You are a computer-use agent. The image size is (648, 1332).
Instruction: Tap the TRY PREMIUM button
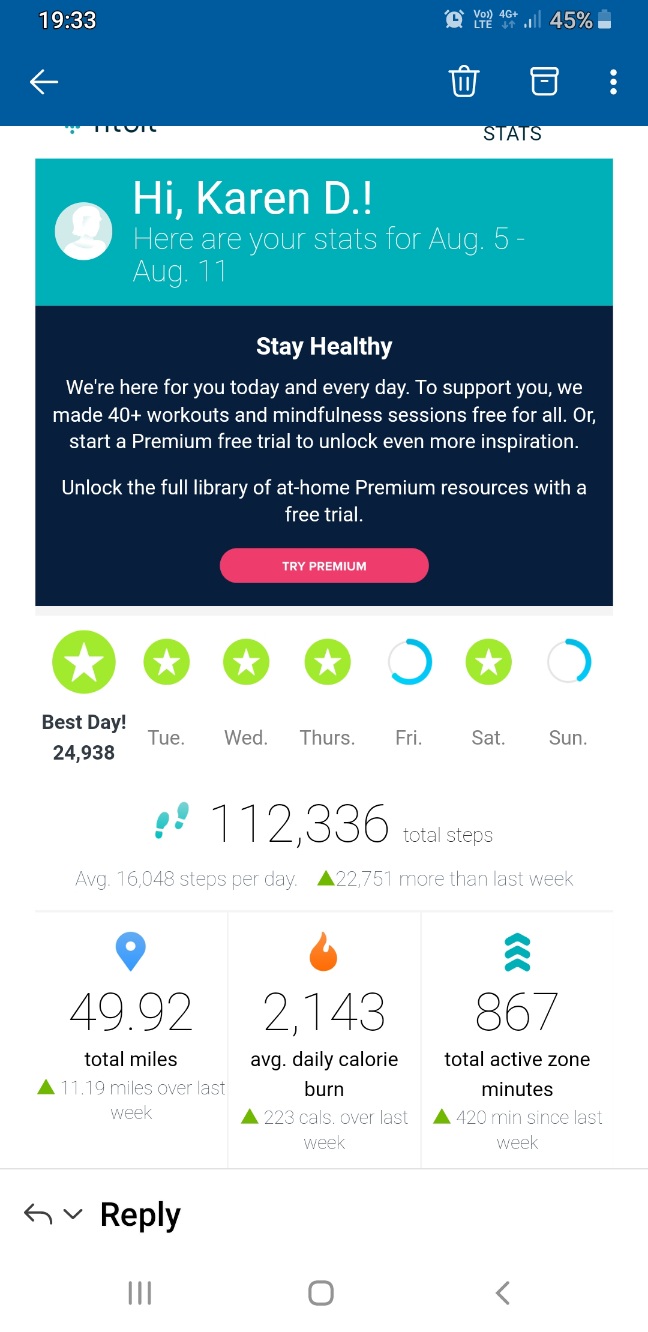324,566
